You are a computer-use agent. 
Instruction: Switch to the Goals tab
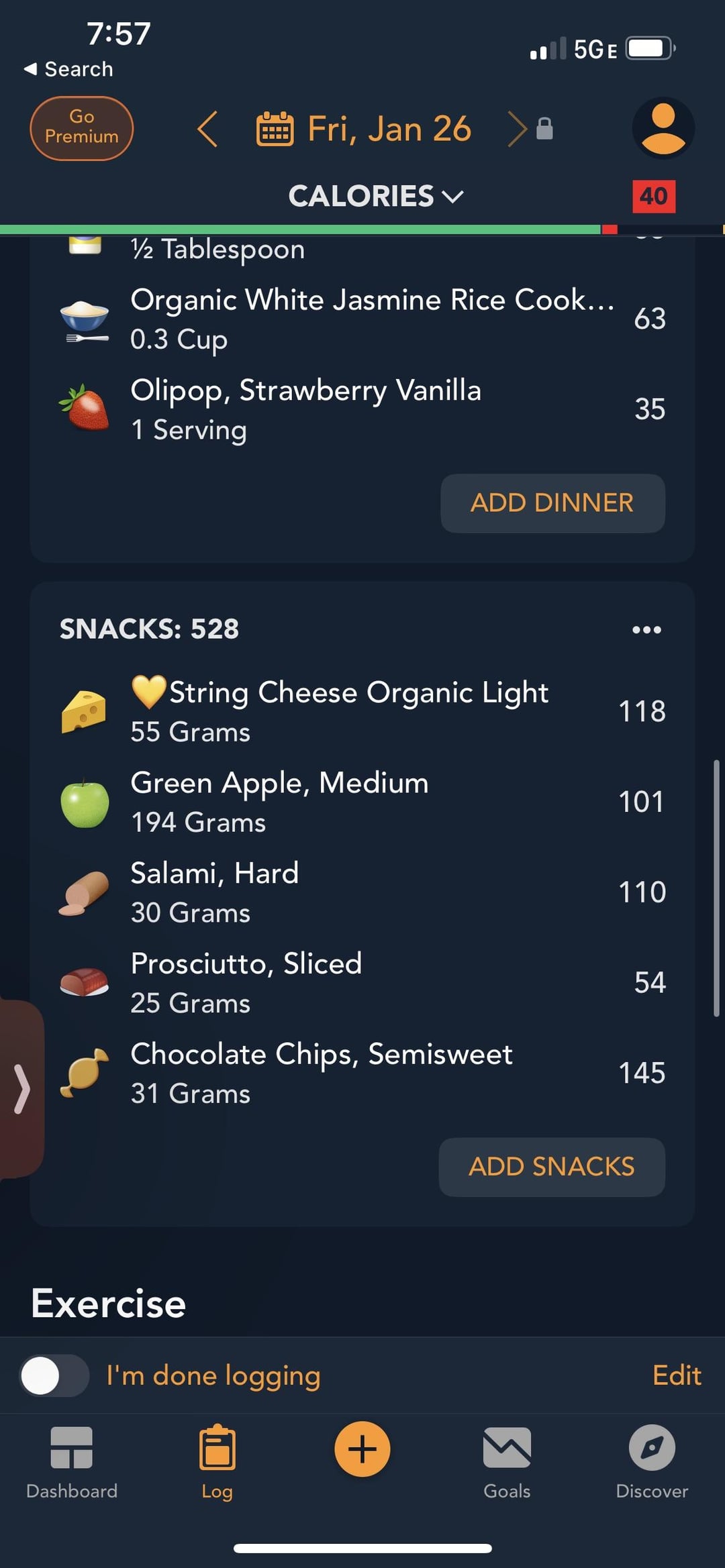(x=507, y=1463)
